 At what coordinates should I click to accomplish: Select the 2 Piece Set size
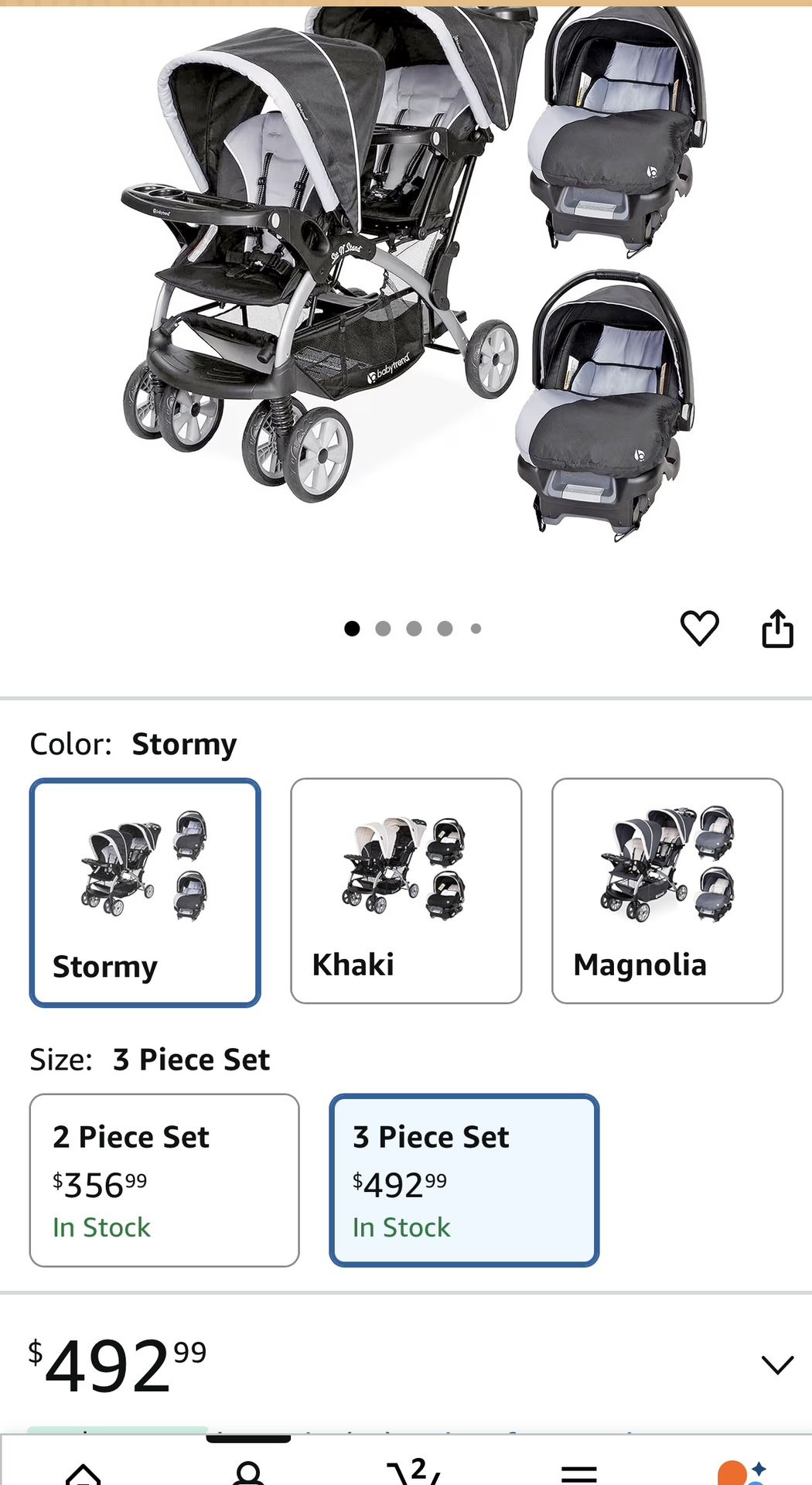click(x=164, y=1179)
